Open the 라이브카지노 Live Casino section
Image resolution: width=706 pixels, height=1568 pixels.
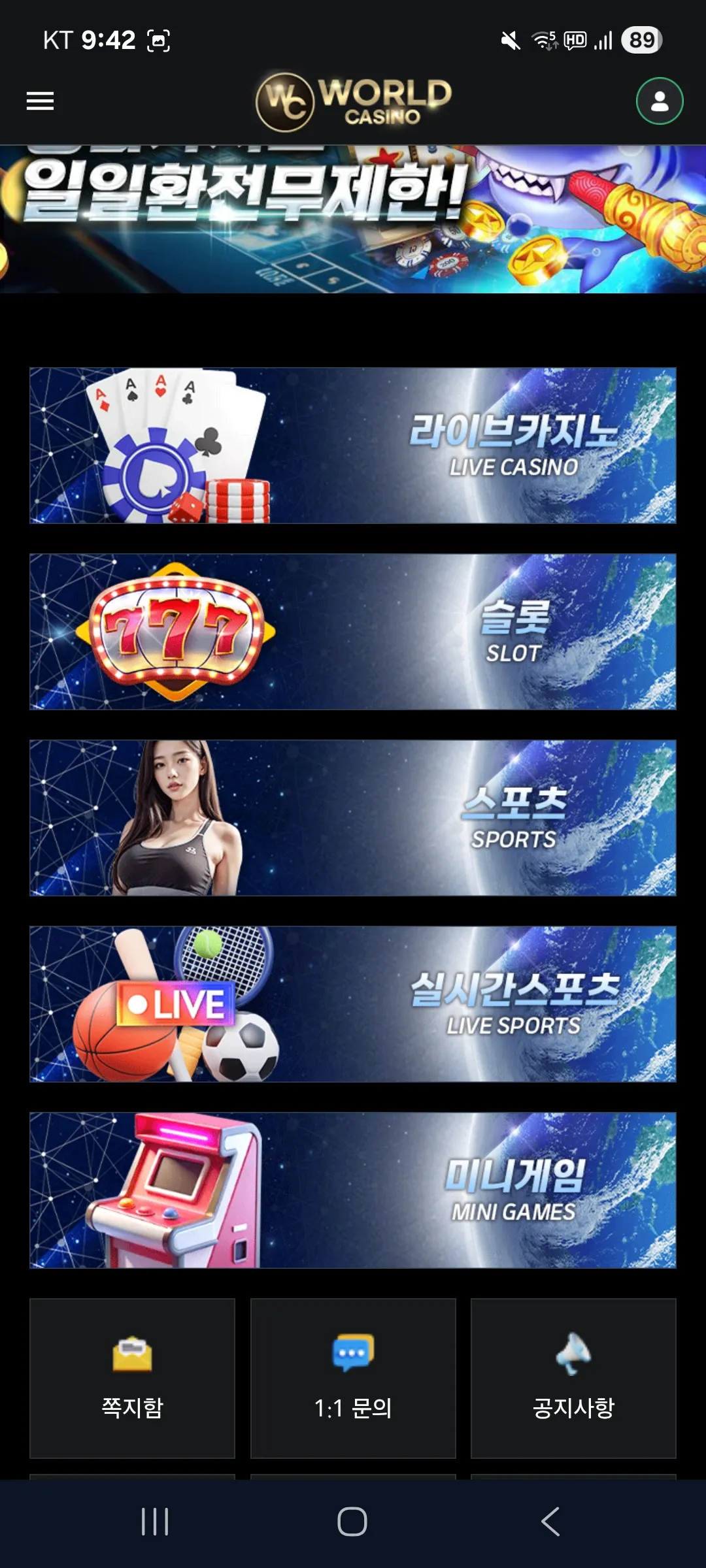[353, 446]
